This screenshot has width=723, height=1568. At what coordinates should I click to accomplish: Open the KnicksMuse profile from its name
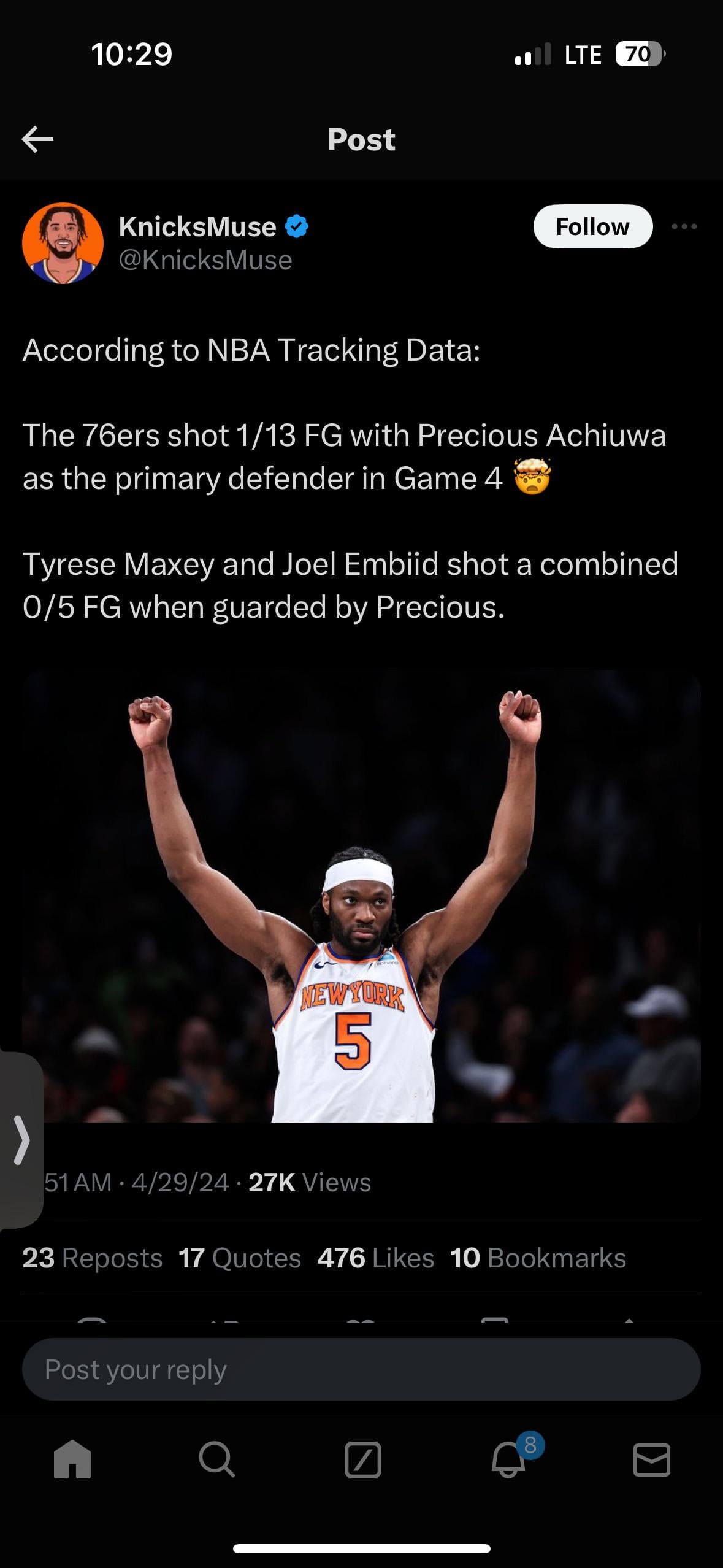(197, 227)
